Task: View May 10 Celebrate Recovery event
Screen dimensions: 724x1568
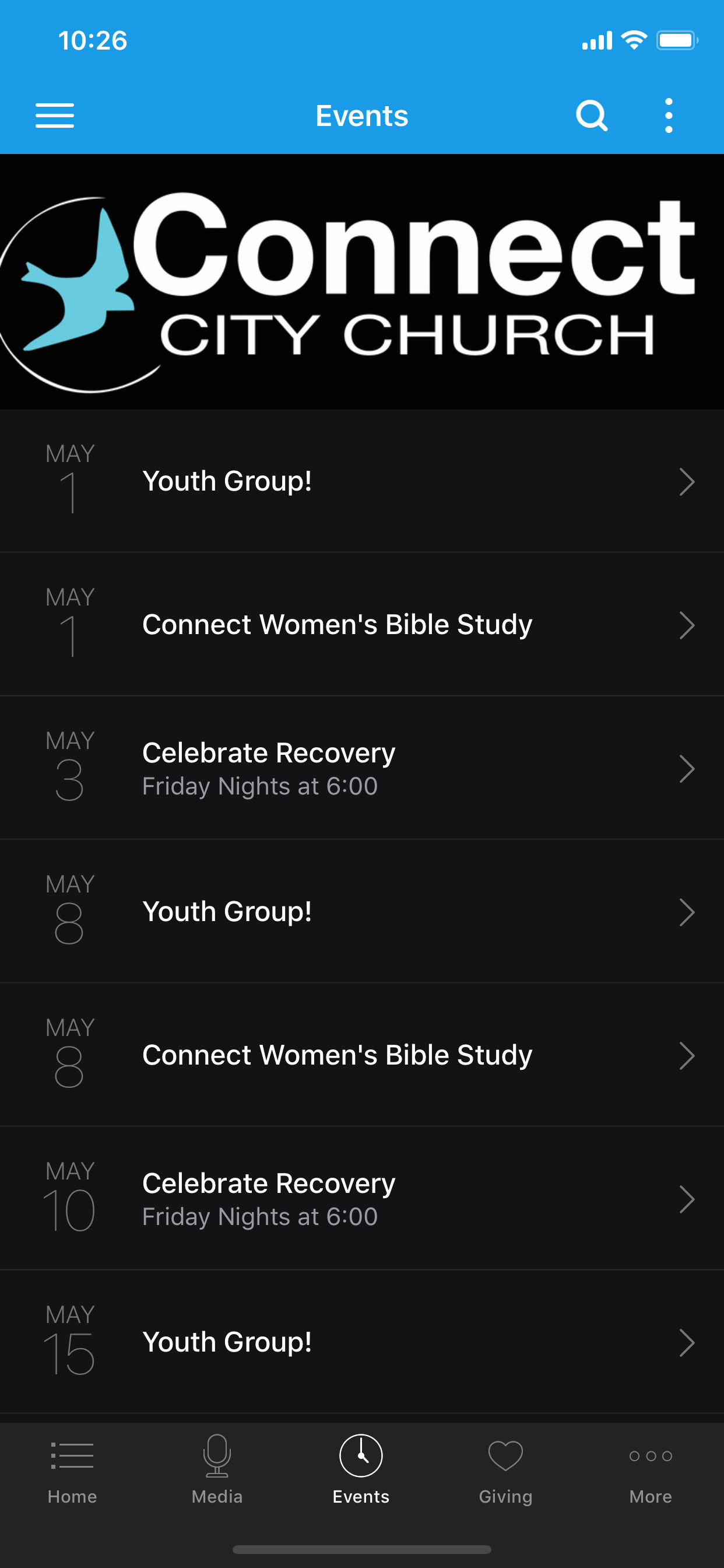Action: coord(362,1199)
